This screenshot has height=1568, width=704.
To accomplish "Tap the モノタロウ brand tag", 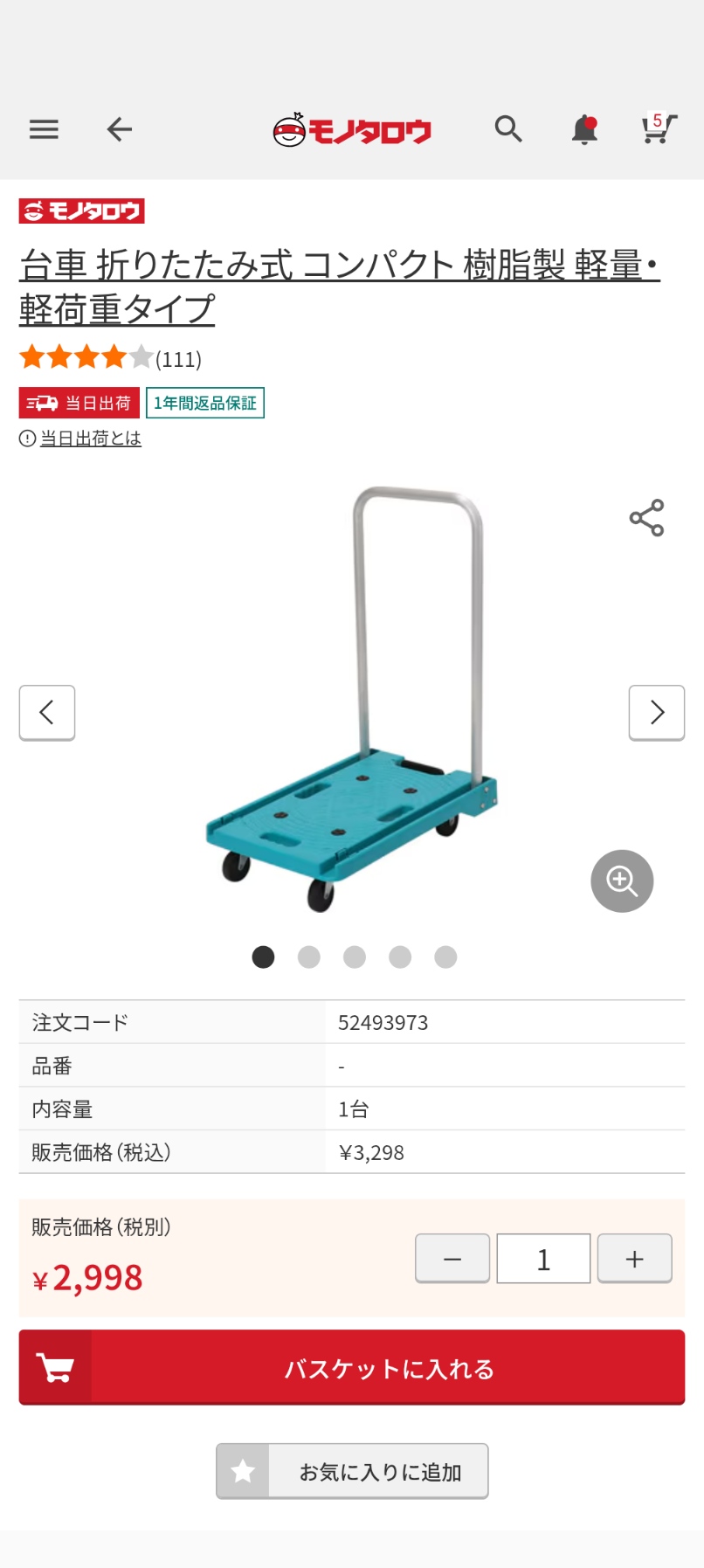I will tap(82, 211).
